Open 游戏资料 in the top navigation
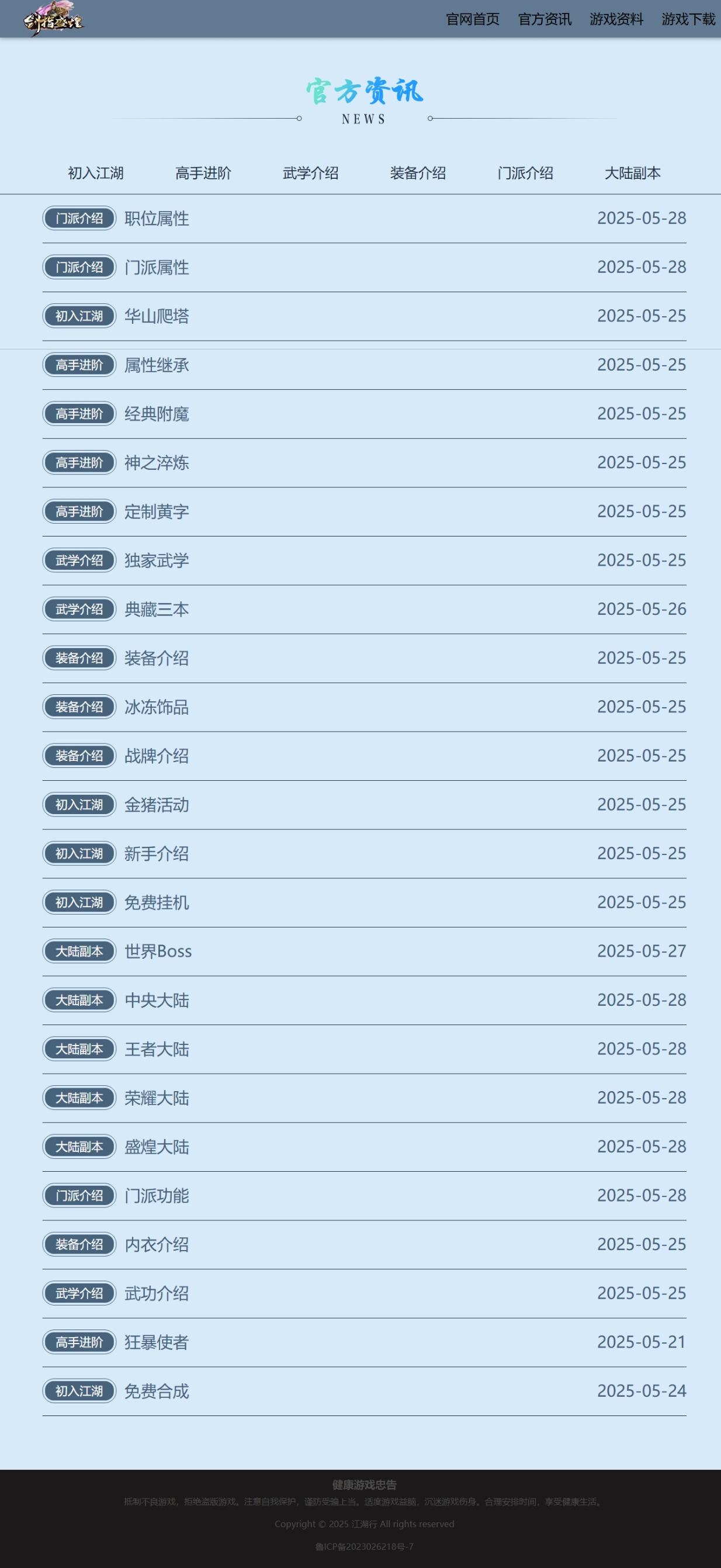This screenshot has width=721, height=1568. click(x=616, y=19)
